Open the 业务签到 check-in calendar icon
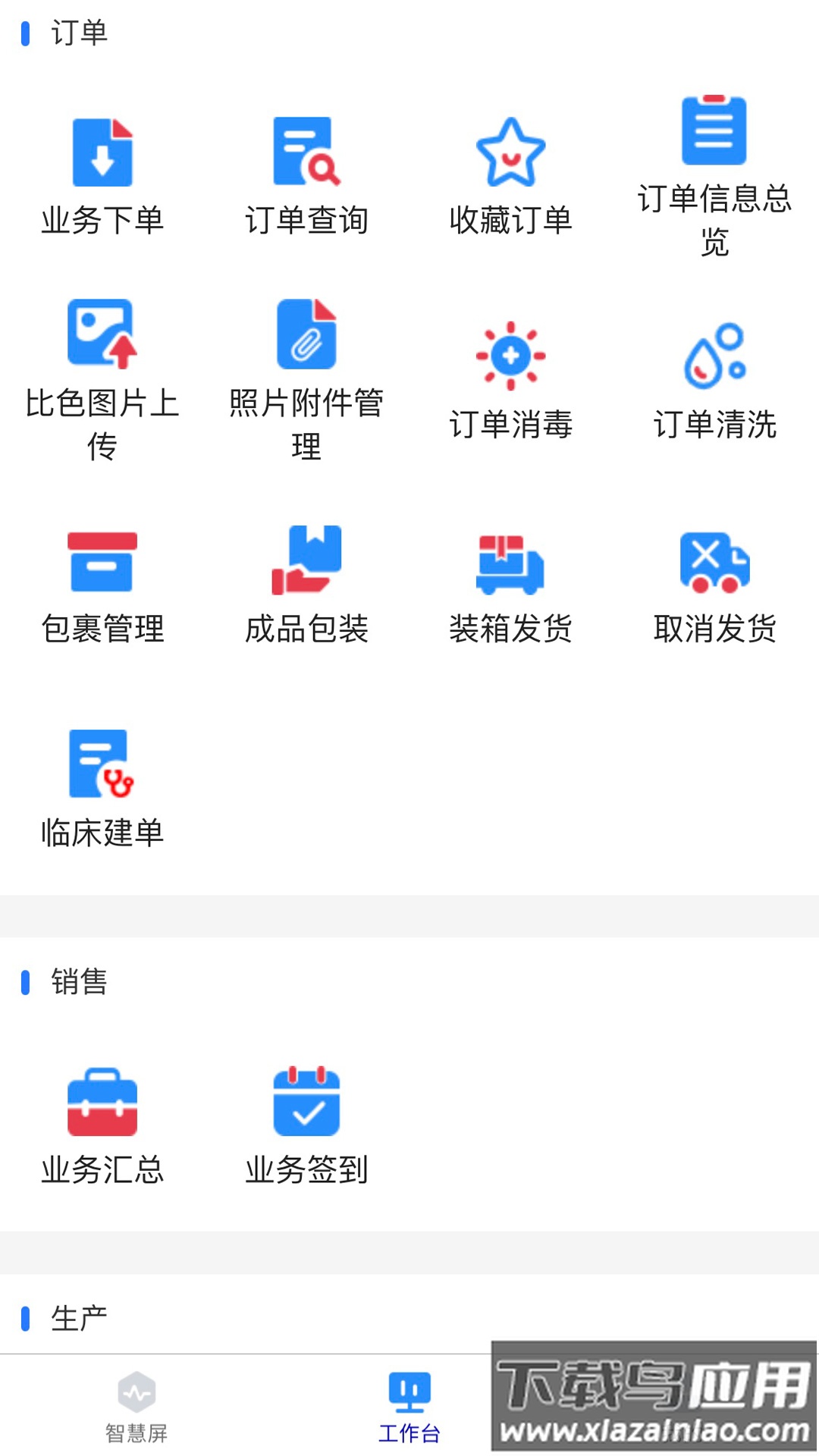Viewport: 819px width, 1456px height. [305, 1107]
